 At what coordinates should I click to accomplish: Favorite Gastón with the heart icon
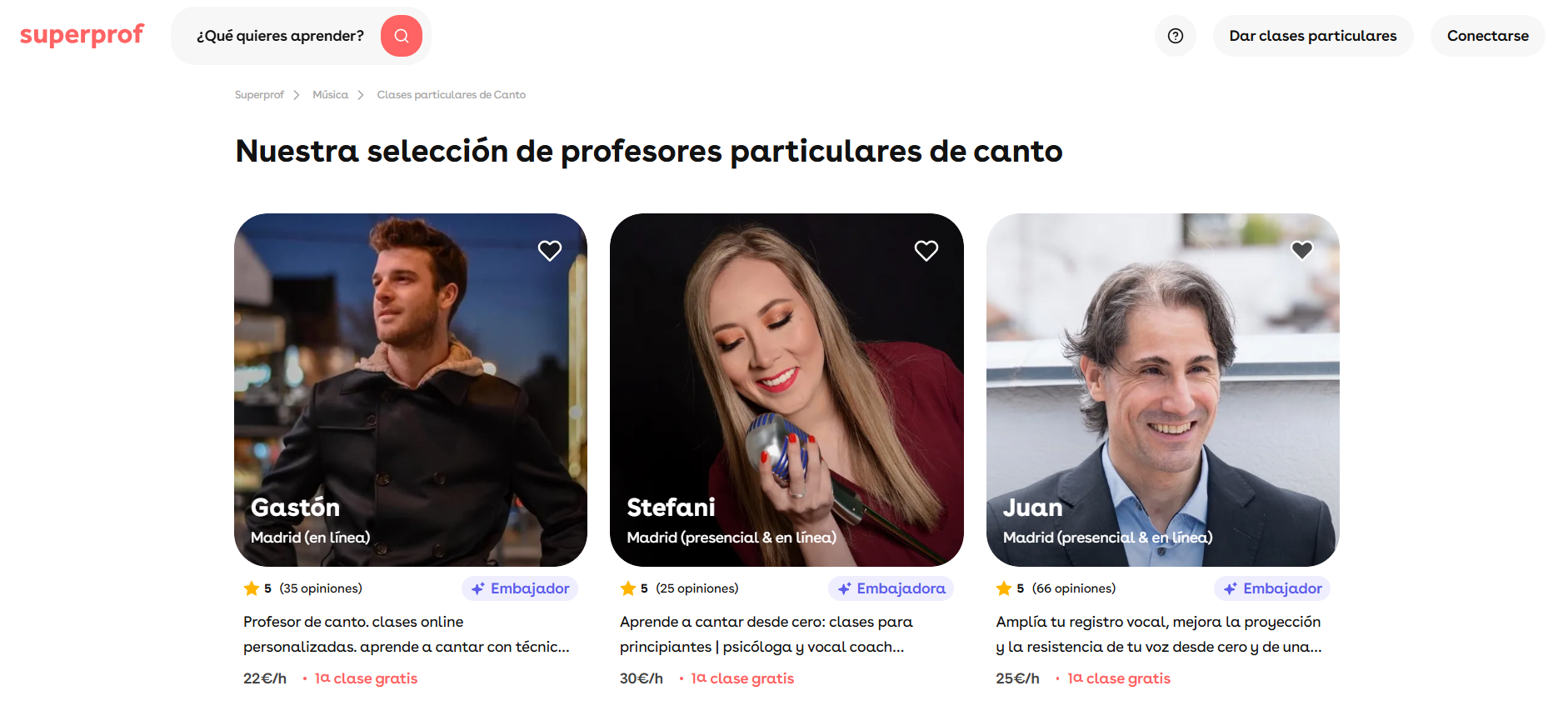(550, 250)
